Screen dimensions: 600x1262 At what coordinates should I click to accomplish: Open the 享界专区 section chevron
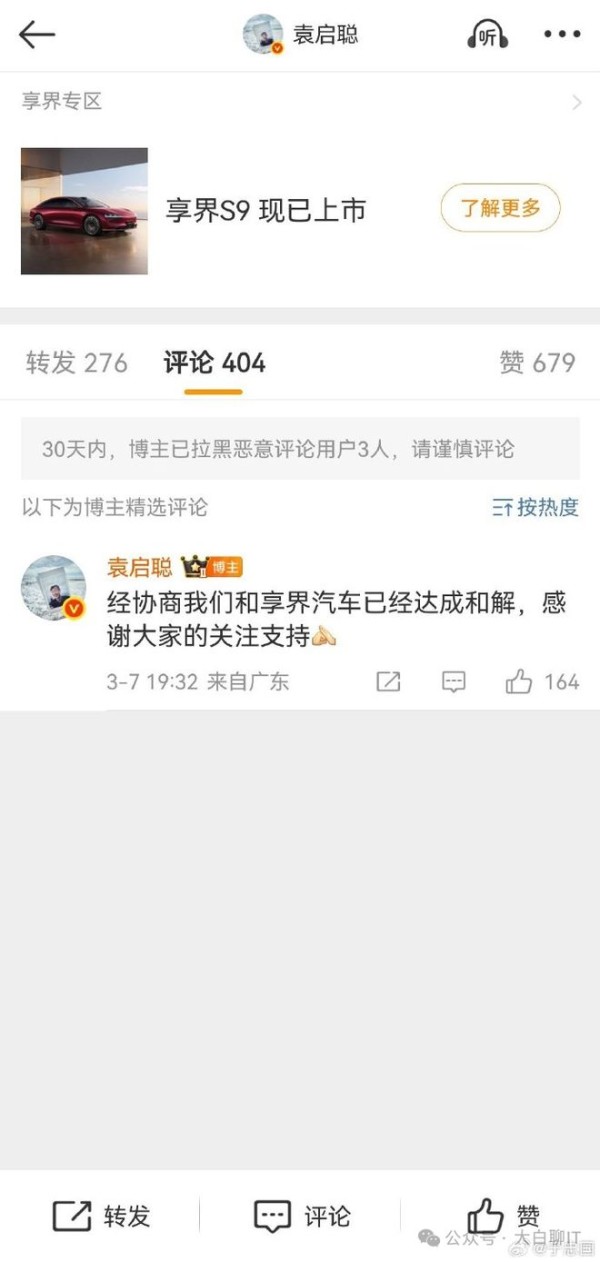577,102
